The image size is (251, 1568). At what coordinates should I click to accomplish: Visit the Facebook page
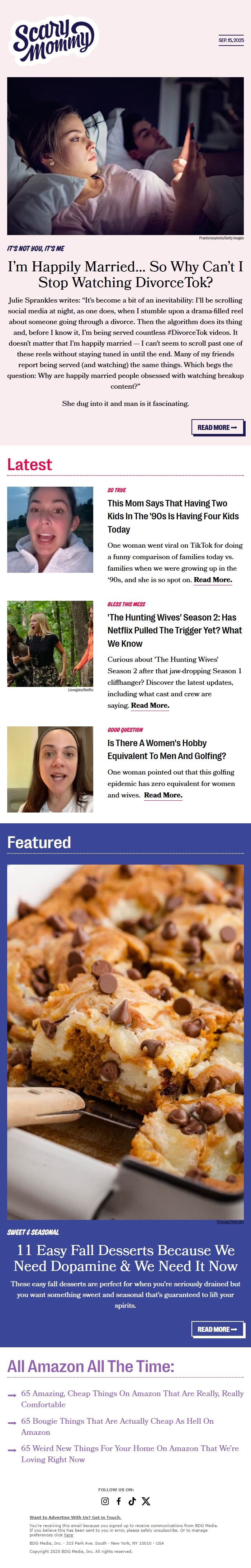[x=119, y=1501]
